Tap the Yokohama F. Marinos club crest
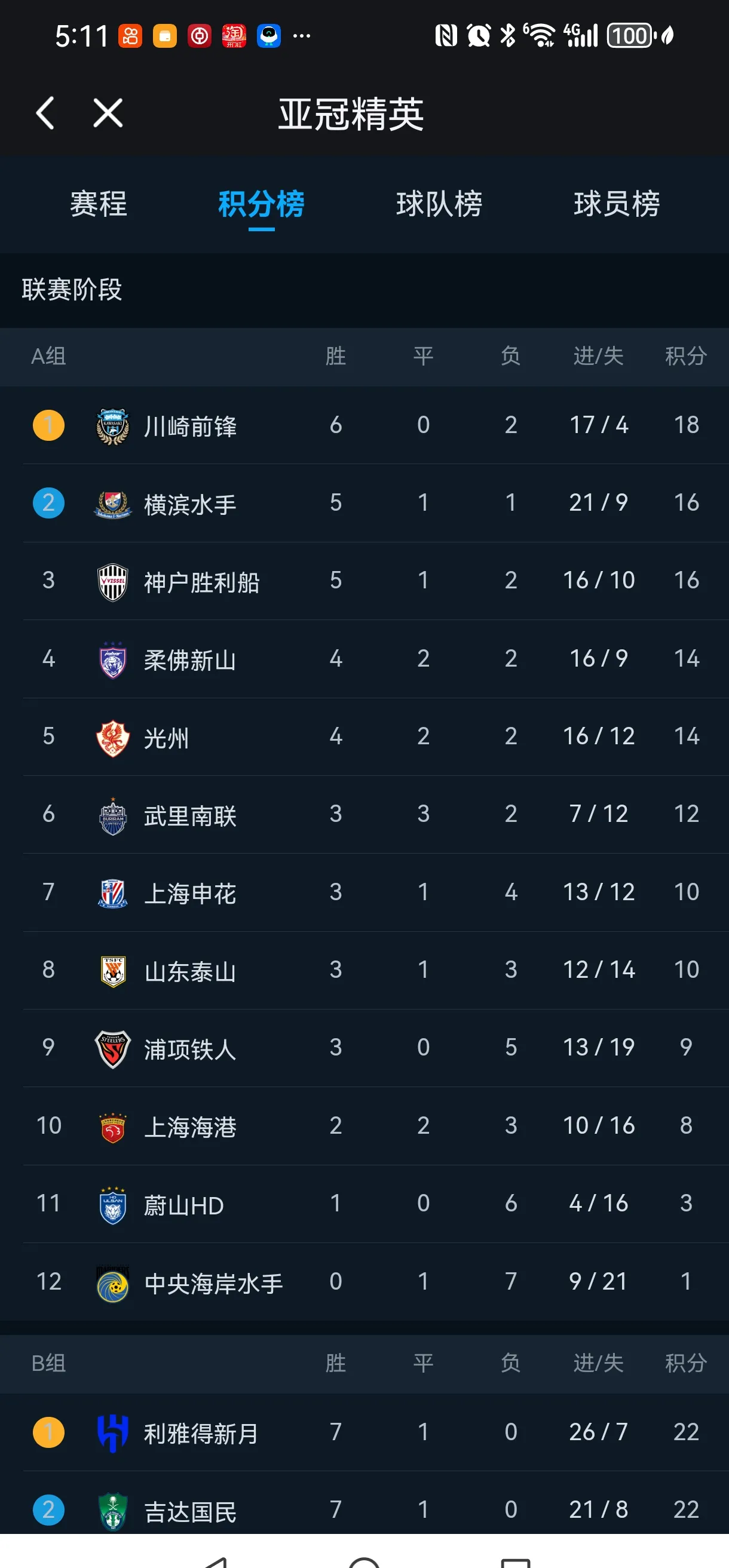 (x=112, y=503)
